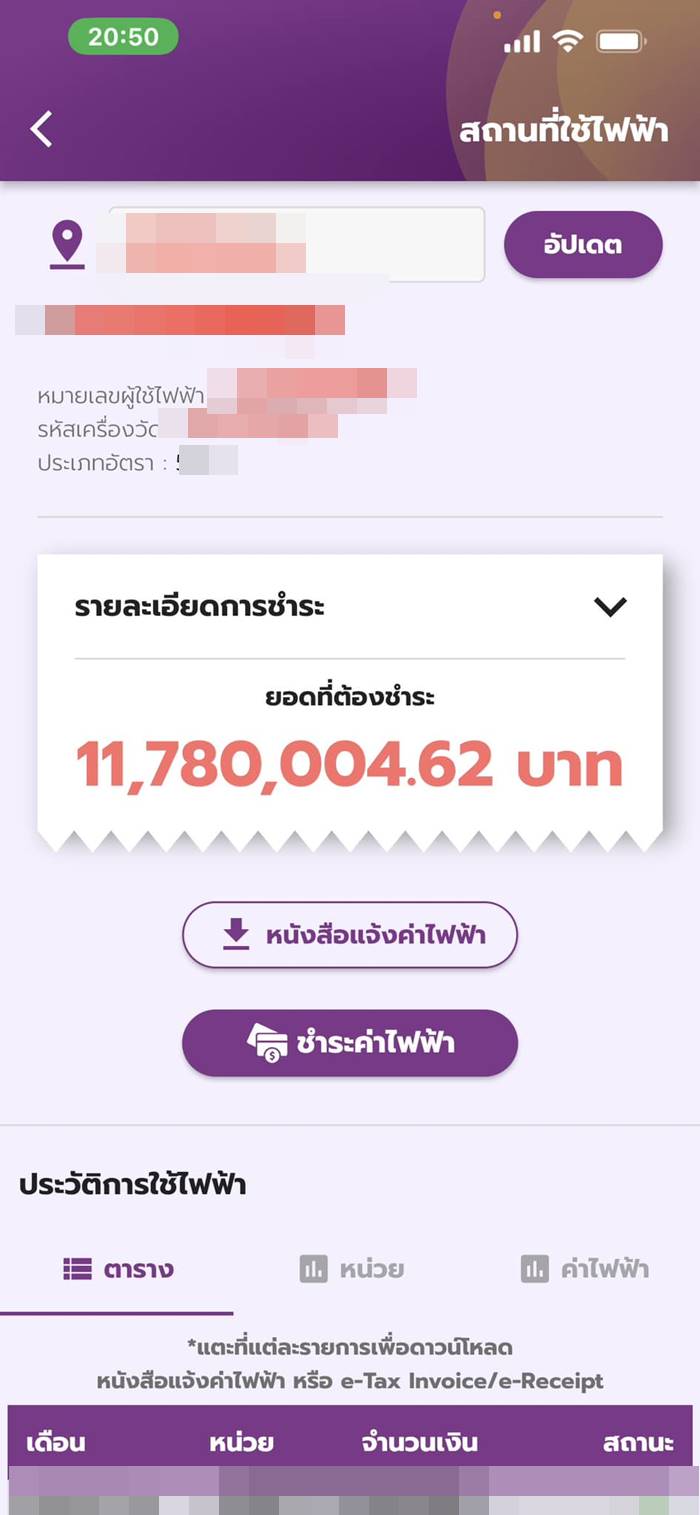This screenshot has height=1515, width=700.
Task: Download หนังสือแจ้งค่าไฟฟ้า bill notice
Action: [x=350, y=935]
